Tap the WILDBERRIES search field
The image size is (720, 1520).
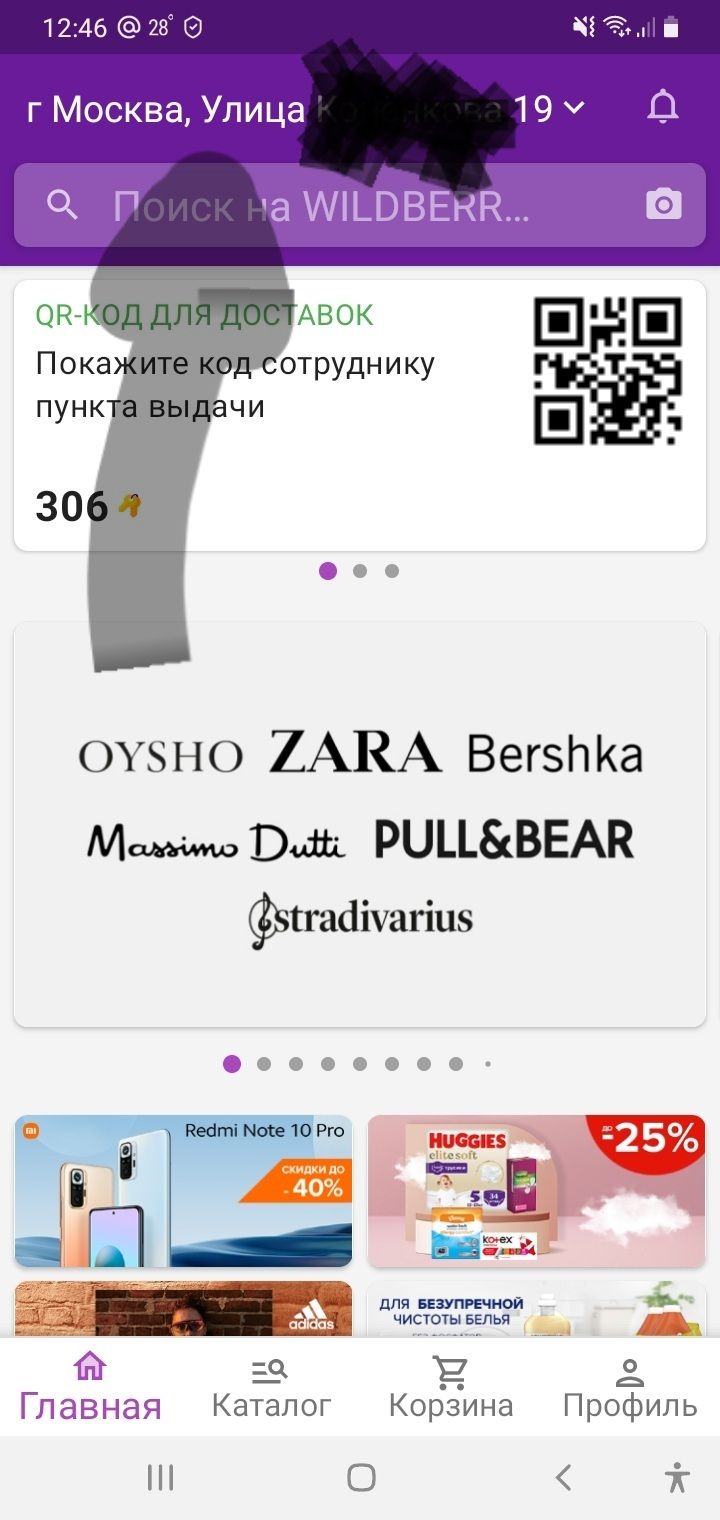pos(340,206)
